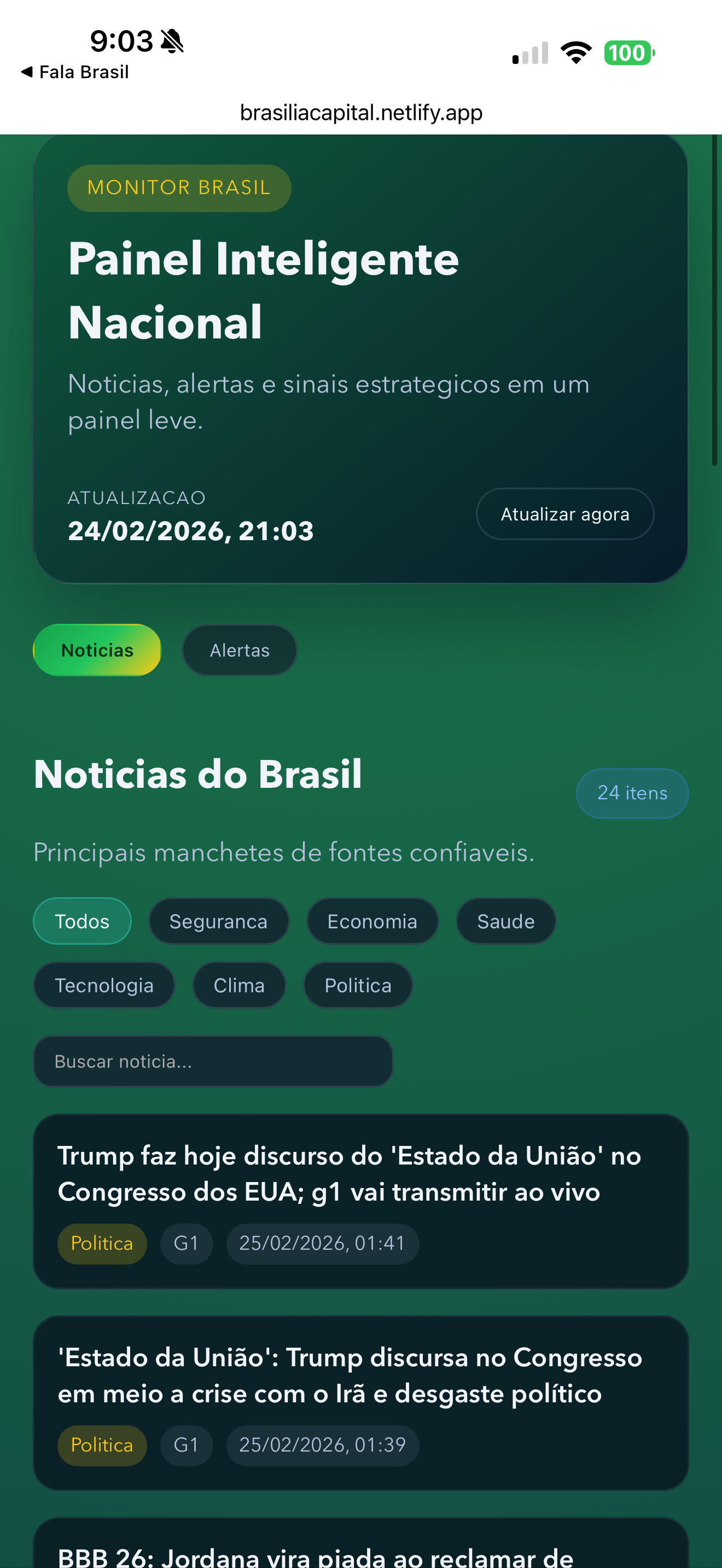Select the Politica filter chip
This screenshot has width=722, height=1568.
click(357, 984)
